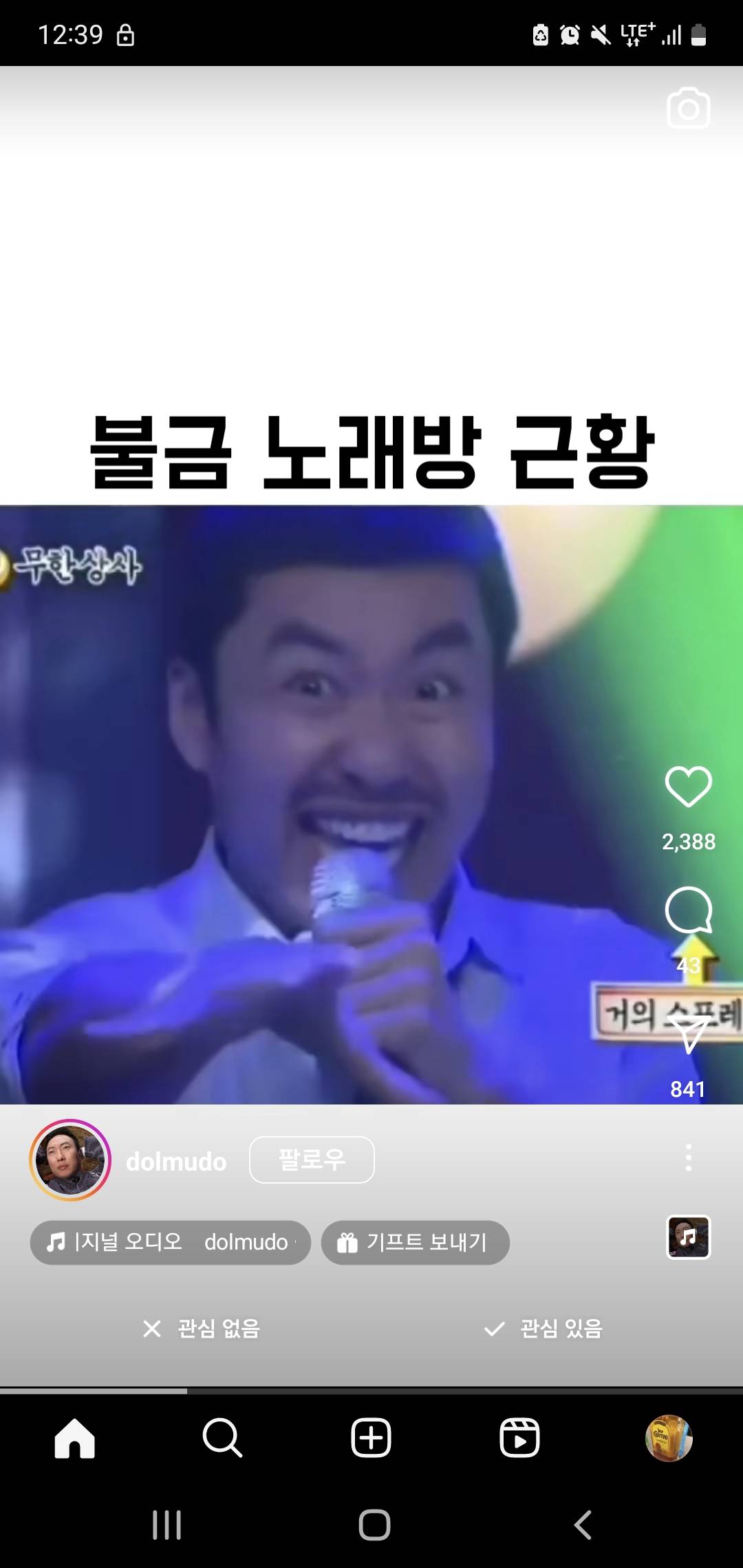Open dolmudo's profile picture
This screenshot has height=1568, width=743.
[70, 1160]
